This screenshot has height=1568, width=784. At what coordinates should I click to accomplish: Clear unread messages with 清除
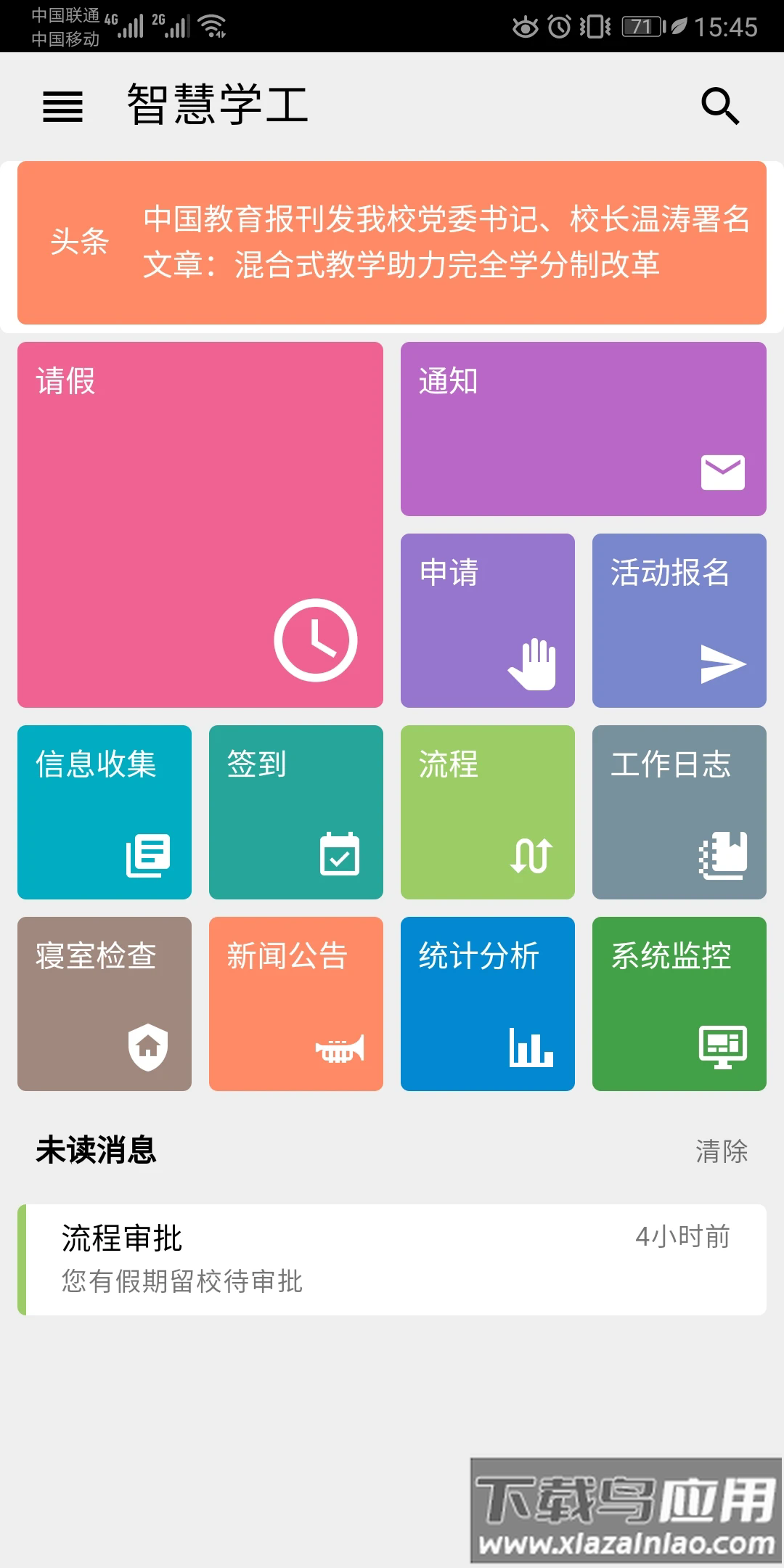pyautogui.click(x=721, y=1151)
